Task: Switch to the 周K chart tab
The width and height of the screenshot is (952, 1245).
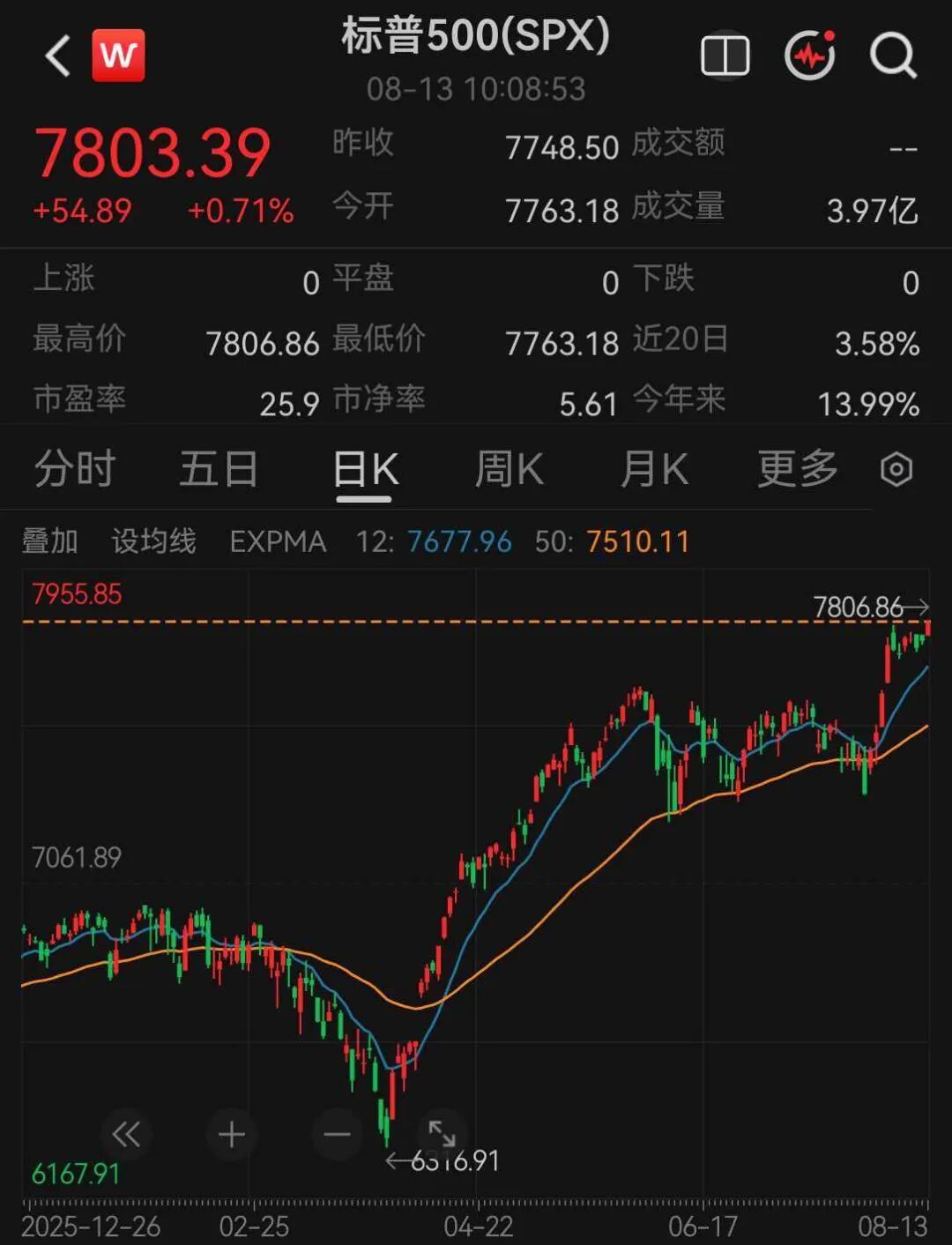Action: [509, 468]
